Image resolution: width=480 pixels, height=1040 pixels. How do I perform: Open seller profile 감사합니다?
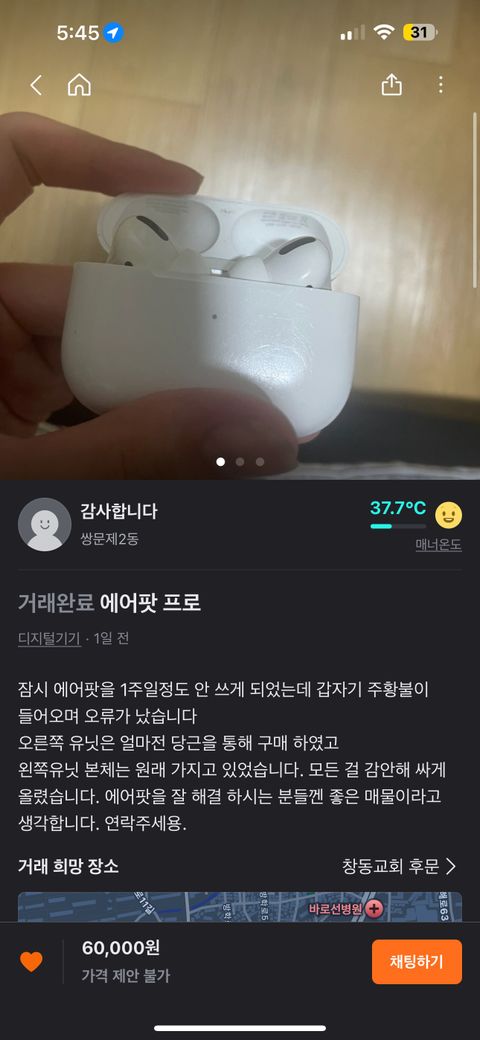coord(88,524)
